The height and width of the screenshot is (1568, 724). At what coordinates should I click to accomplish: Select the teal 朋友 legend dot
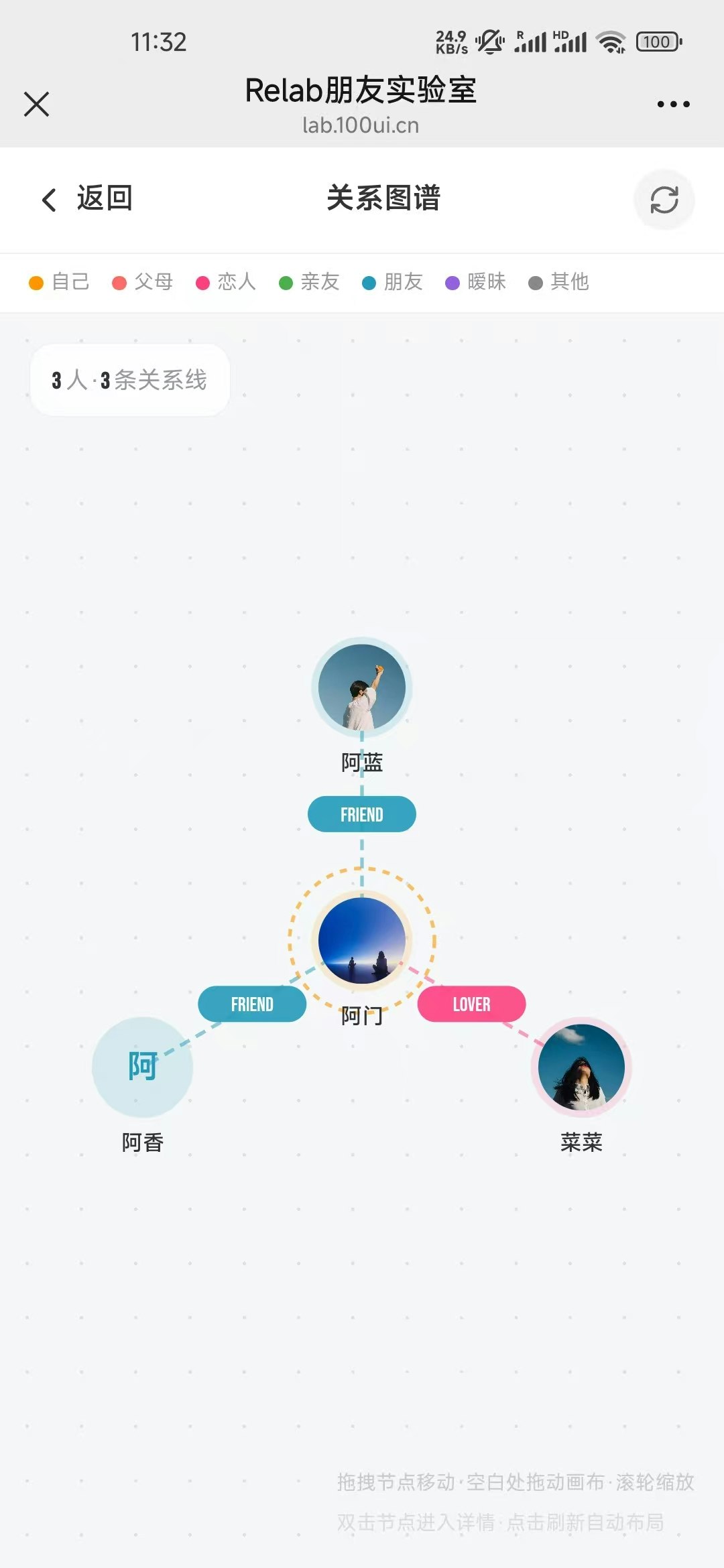(368, 282)
